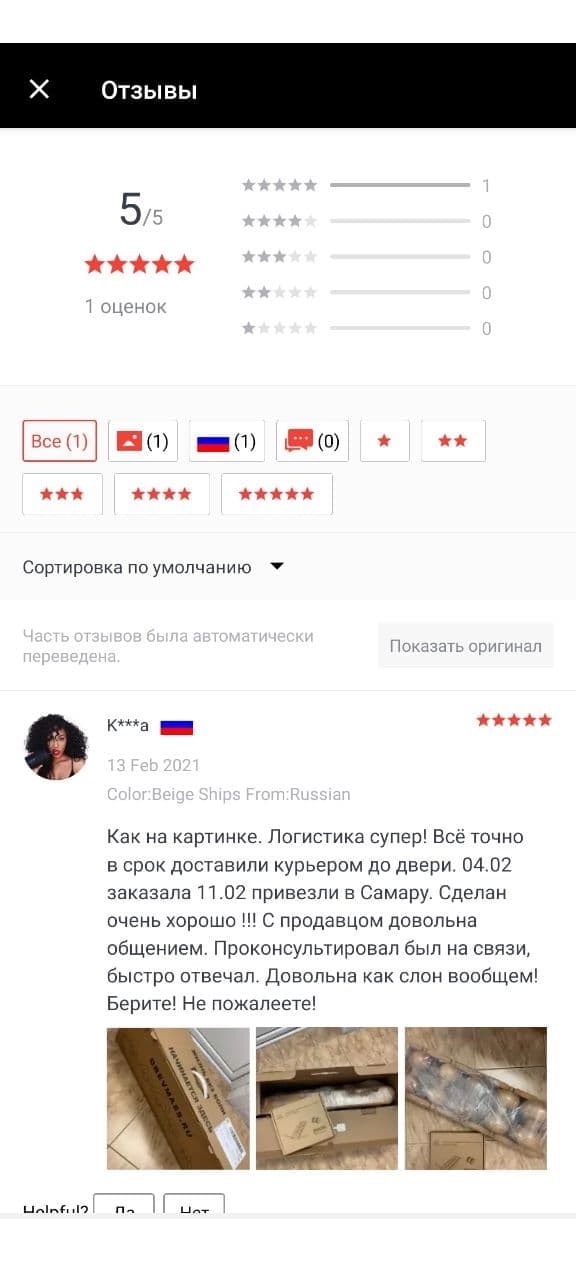Screen dimensions: 576x1280
Task: Filter reviews with photos
Action: [143, 441]
